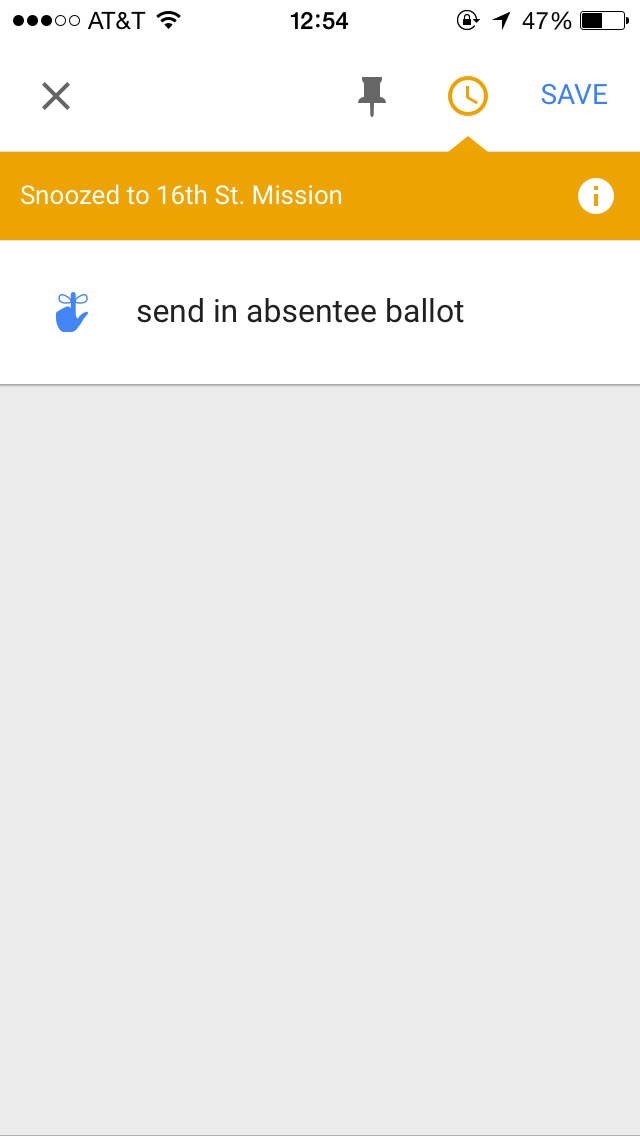Screen dimensions: 640x1136
Task: Pin this reminder
Action: coord(372,96)
